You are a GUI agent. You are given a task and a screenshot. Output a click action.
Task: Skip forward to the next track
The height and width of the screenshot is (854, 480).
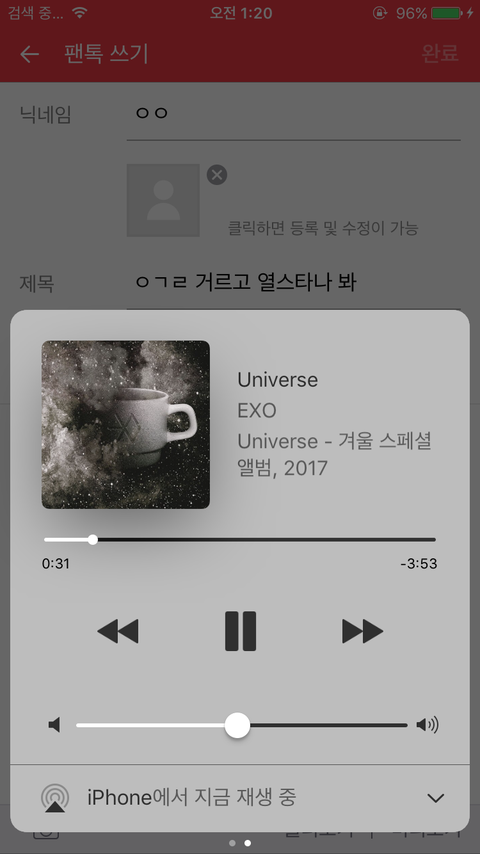click(x=363, y=631)
